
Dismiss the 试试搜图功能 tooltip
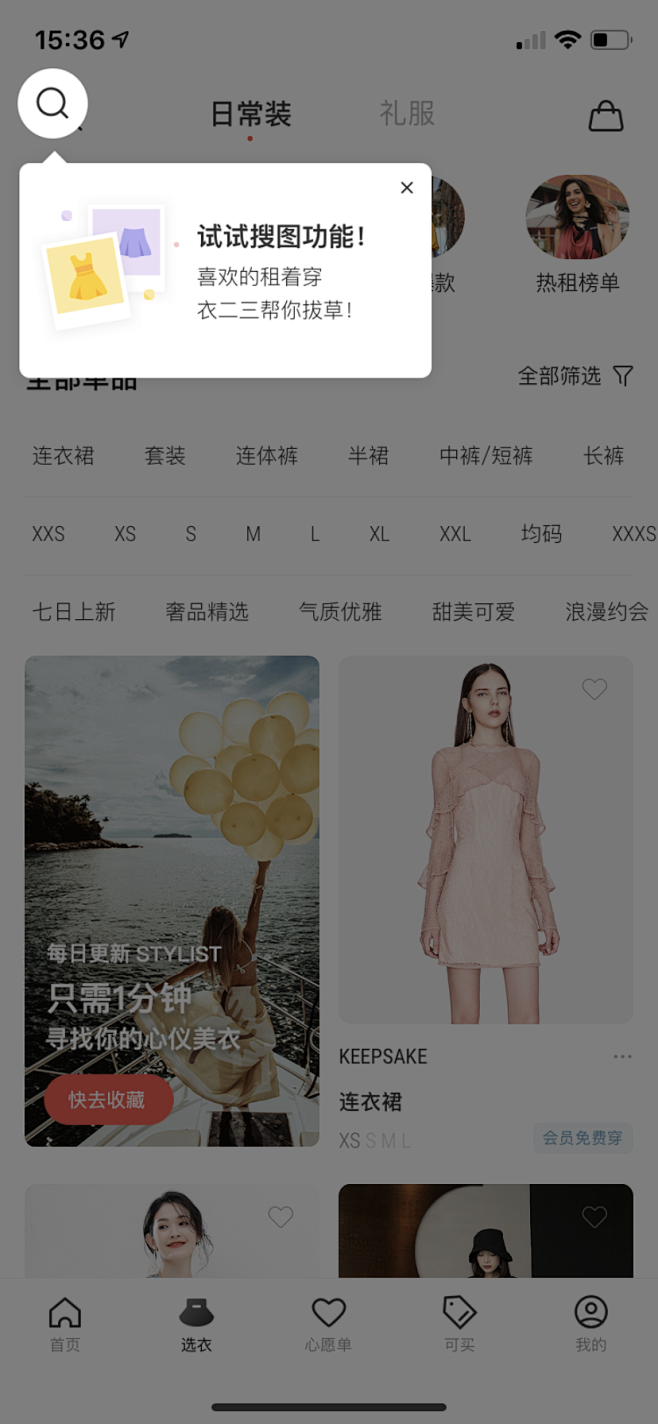tap(407, 188)
